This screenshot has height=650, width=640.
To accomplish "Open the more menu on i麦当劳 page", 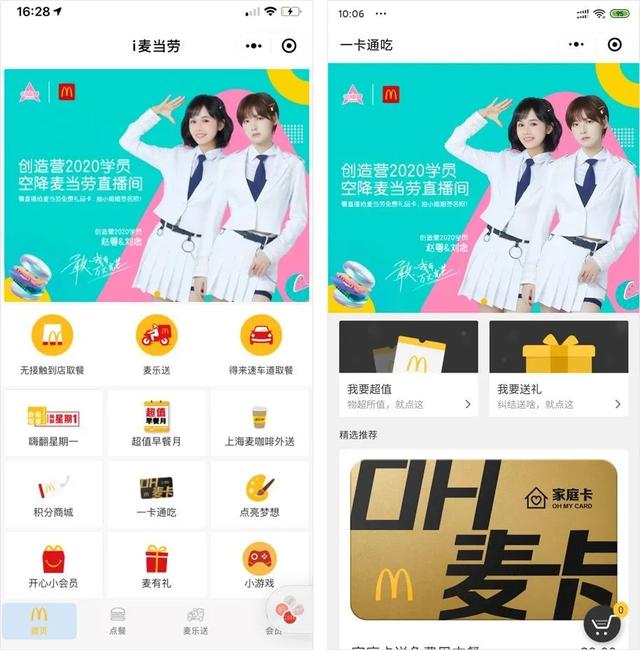I will click(x=254, y=46).
